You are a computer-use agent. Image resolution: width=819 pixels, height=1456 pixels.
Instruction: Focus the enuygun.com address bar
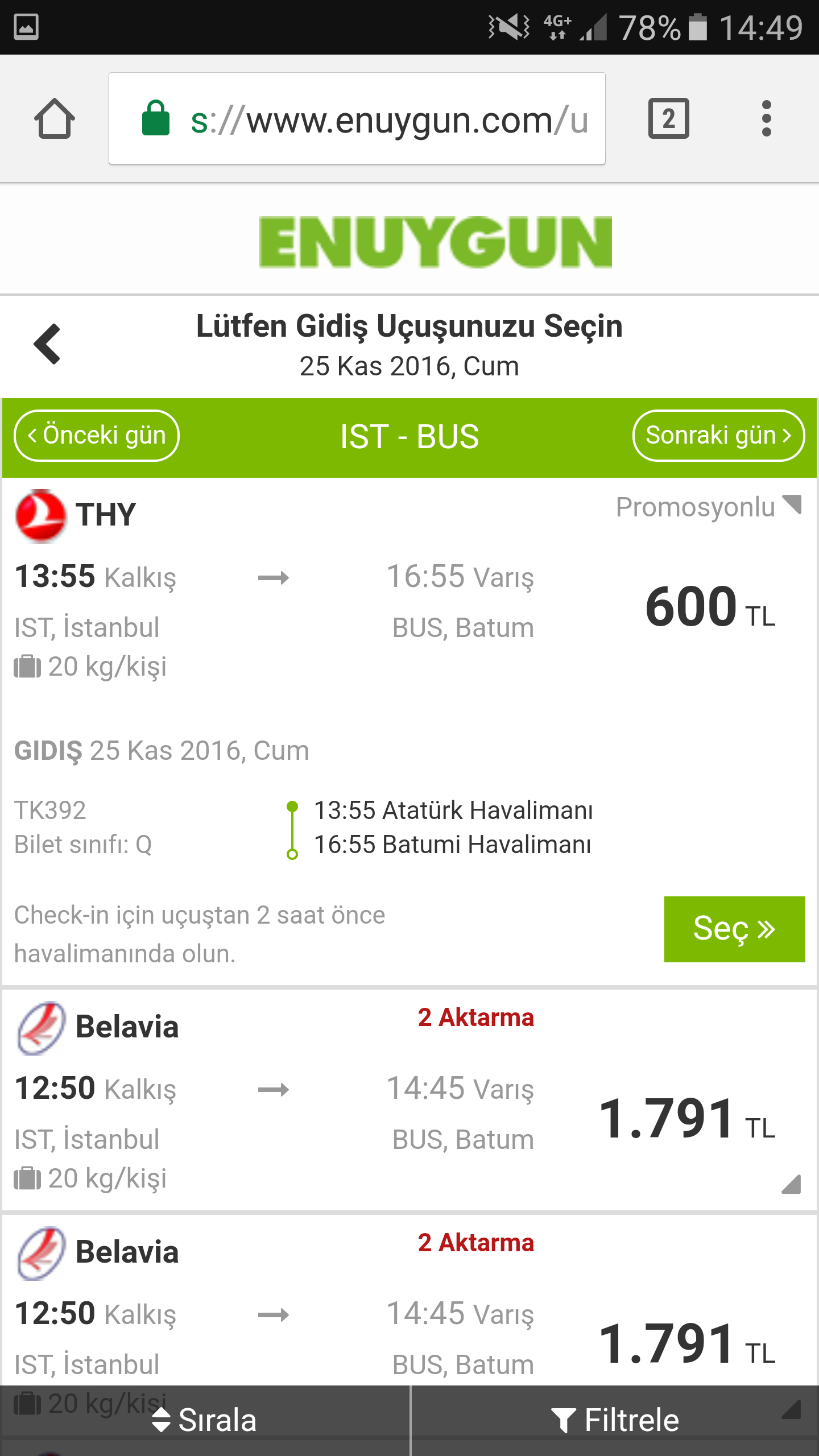click(x=357, y=118)
